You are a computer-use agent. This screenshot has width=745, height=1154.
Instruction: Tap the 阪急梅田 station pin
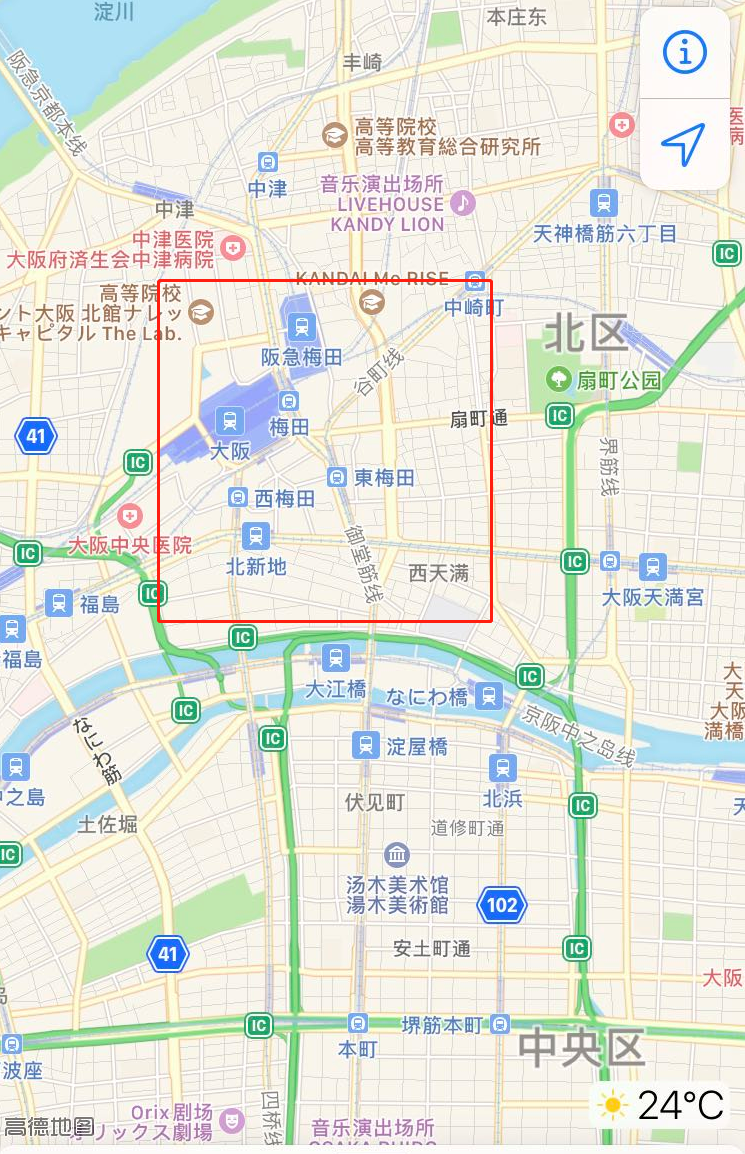tap(300, 326)
